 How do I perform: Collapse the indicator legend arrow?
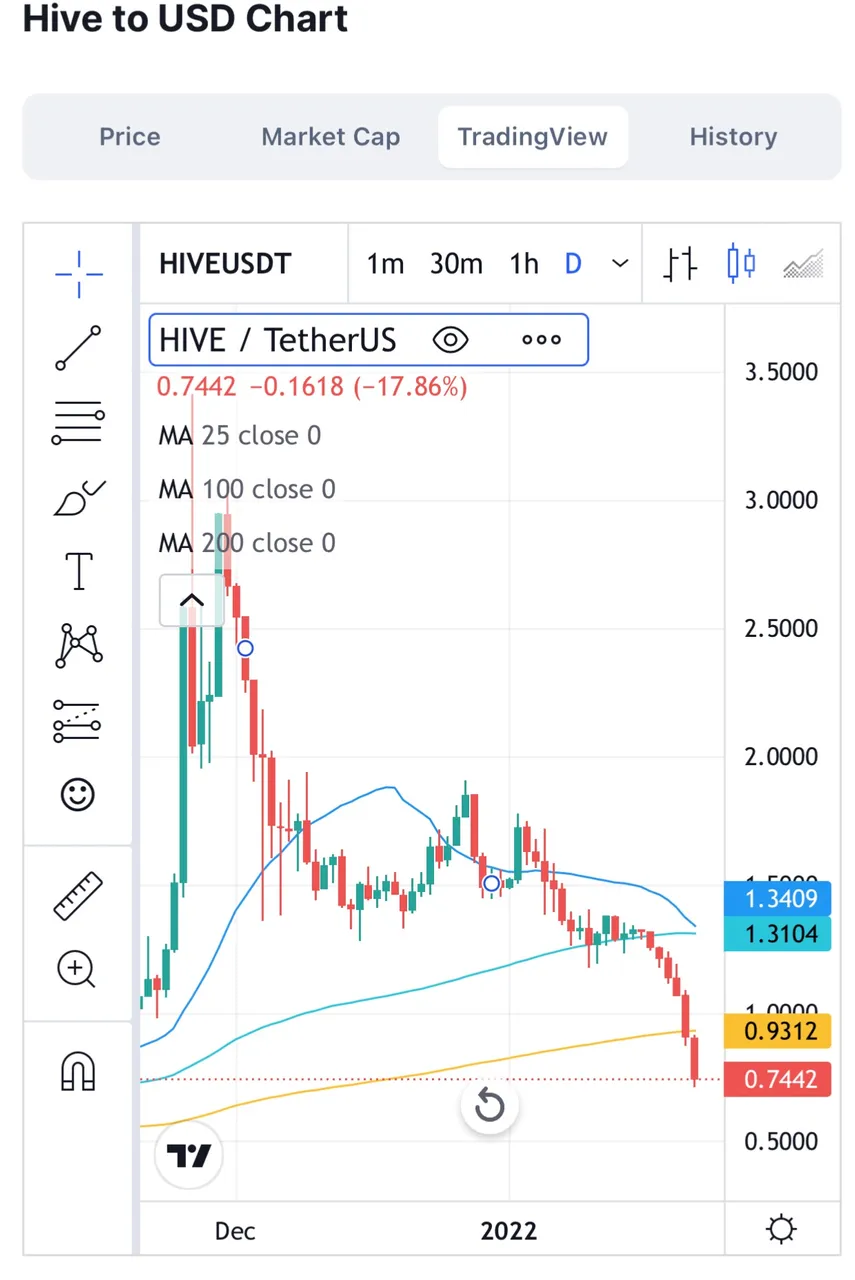pos(191,601)
